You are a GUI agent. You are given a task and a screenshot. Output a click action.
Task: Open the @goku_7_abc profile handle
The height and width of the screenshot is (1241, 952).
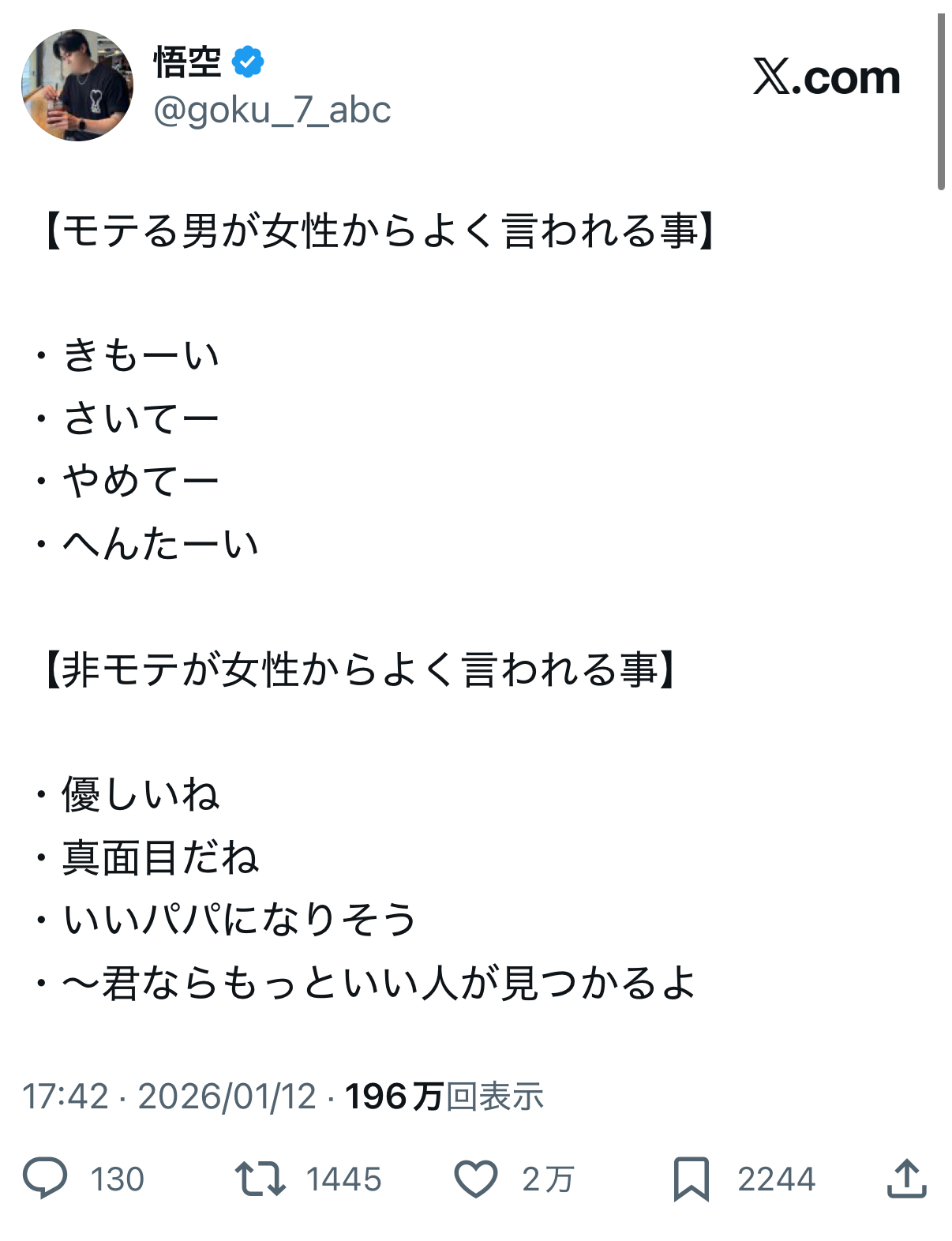click(x=272, y=111)
